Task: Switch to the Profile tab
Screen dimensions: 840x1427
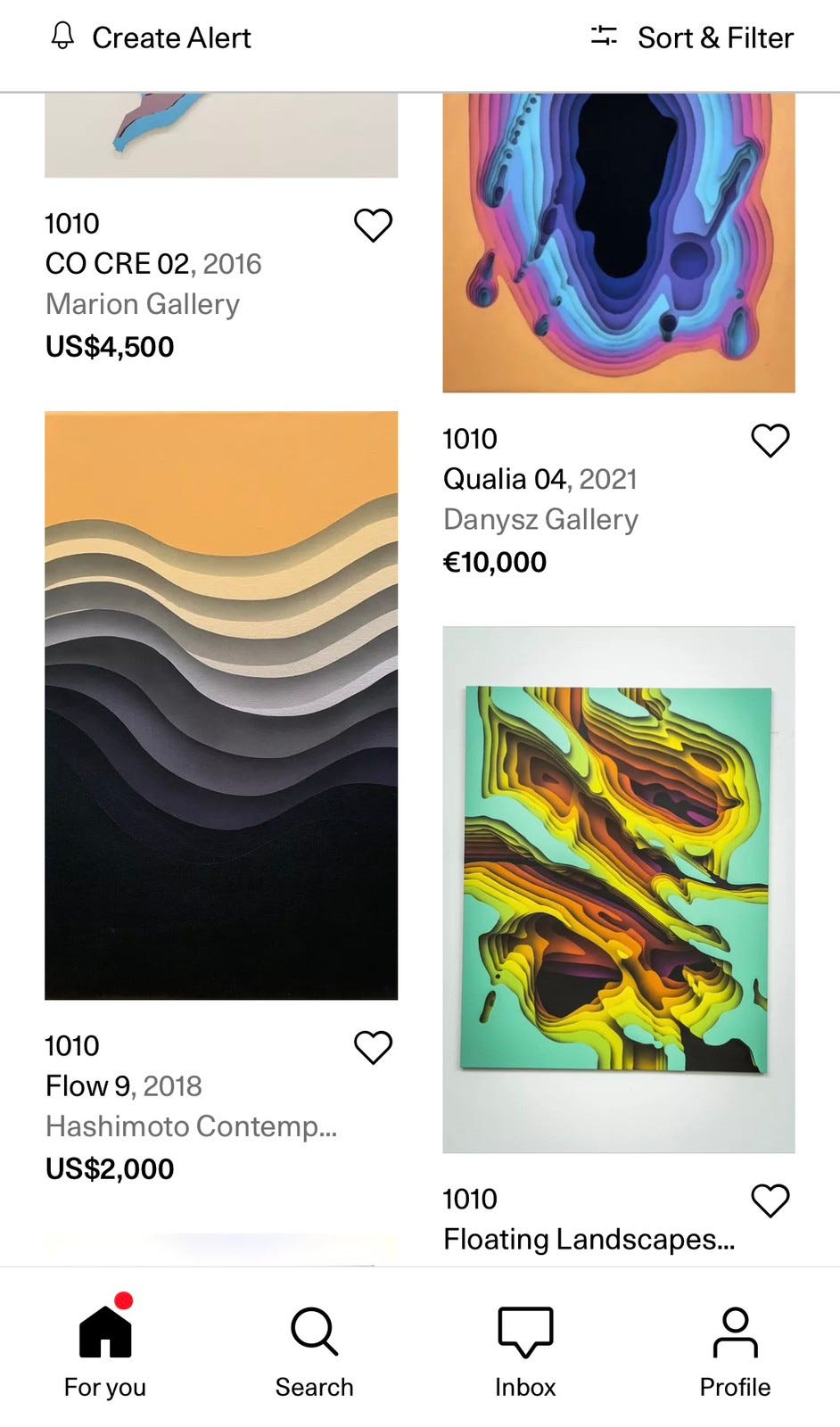Action: point(735,1347)
